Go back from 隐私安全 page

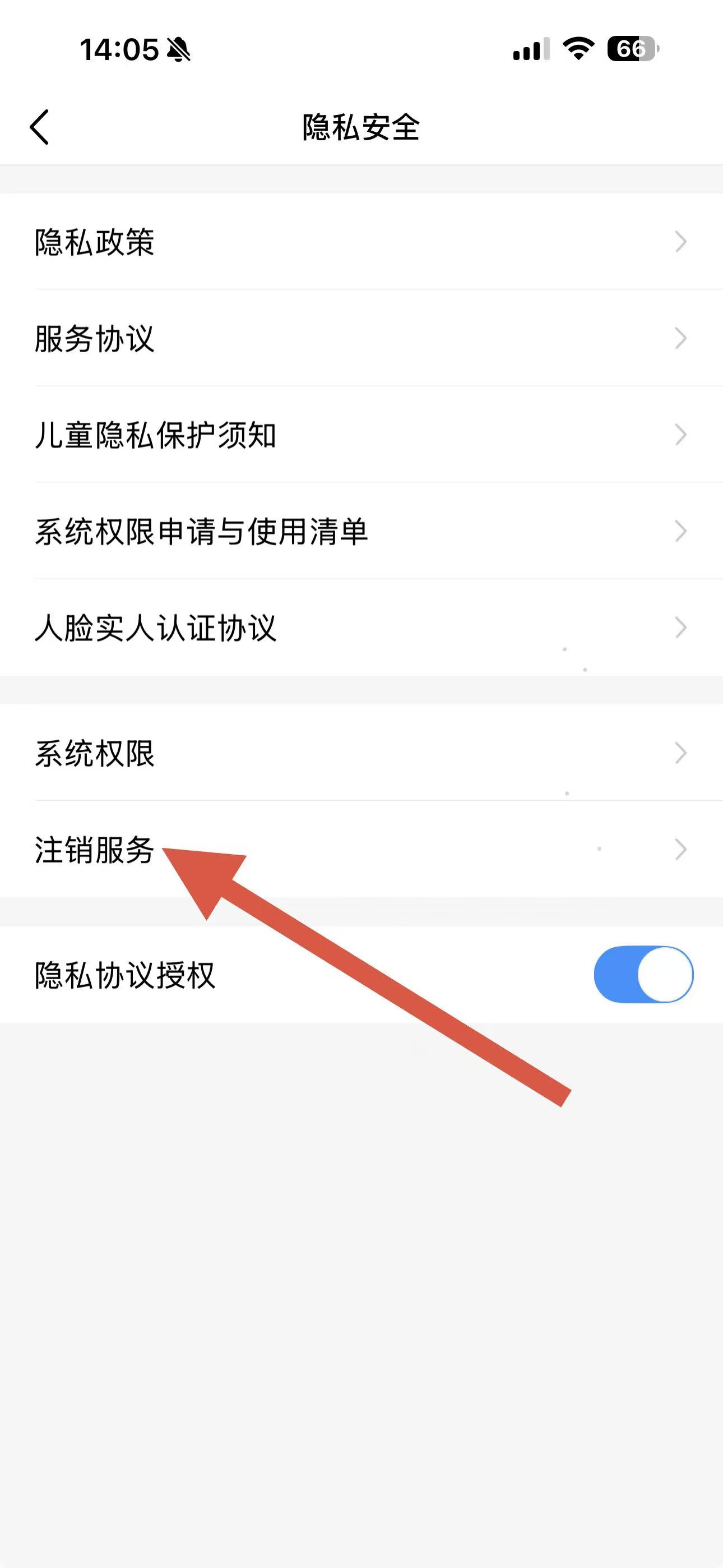tap(40, 127)
